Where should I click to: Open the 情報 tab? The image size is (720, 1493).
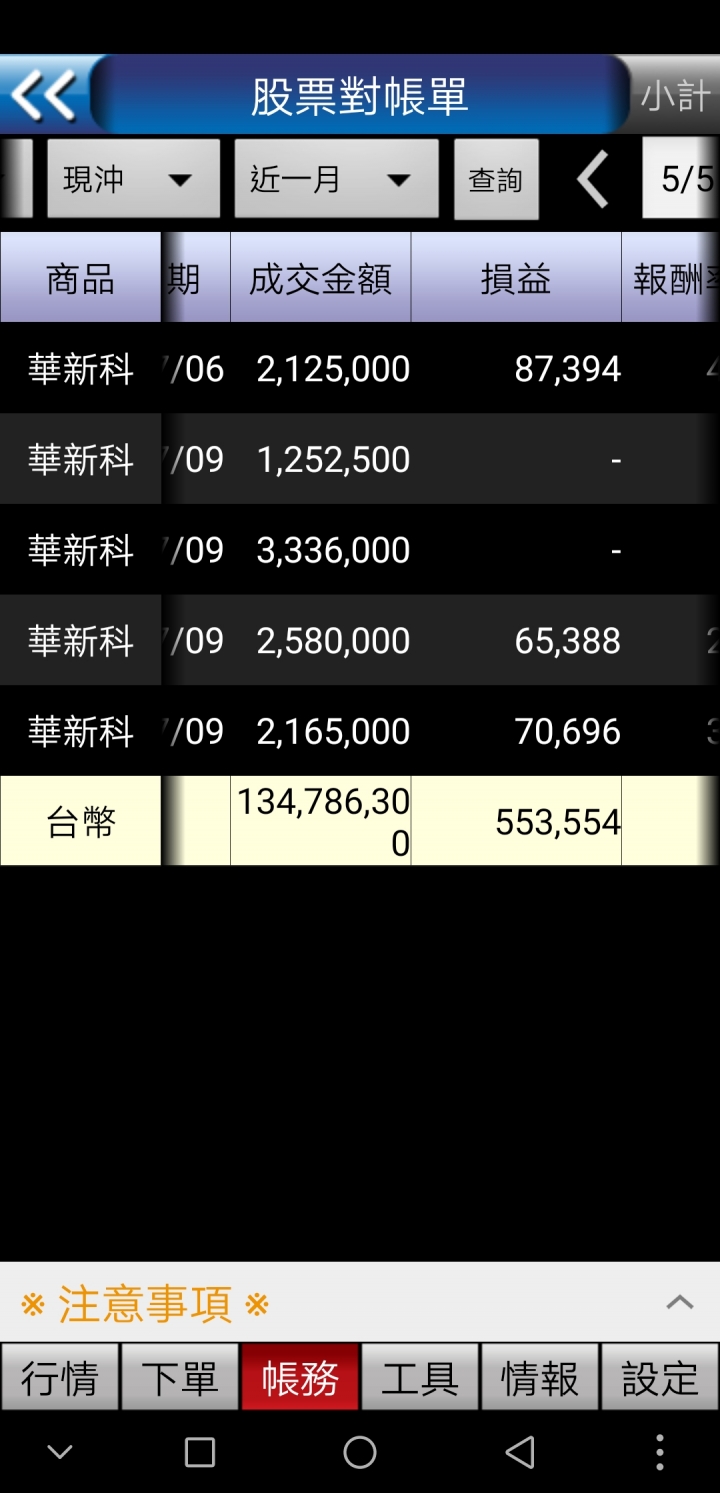pyautogui.click(x=540, y=1378)
